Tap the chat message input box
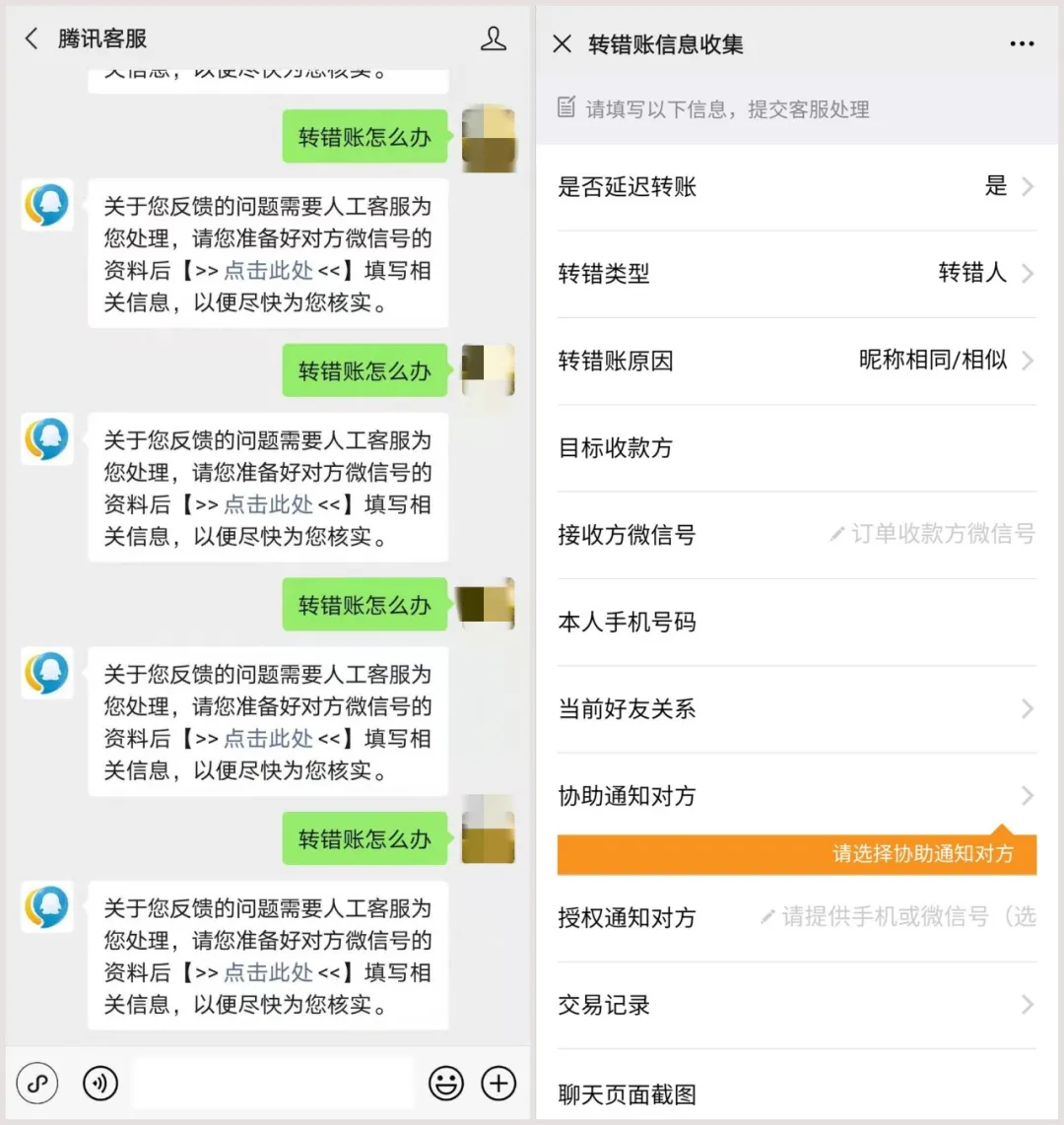 [271, 1083]
